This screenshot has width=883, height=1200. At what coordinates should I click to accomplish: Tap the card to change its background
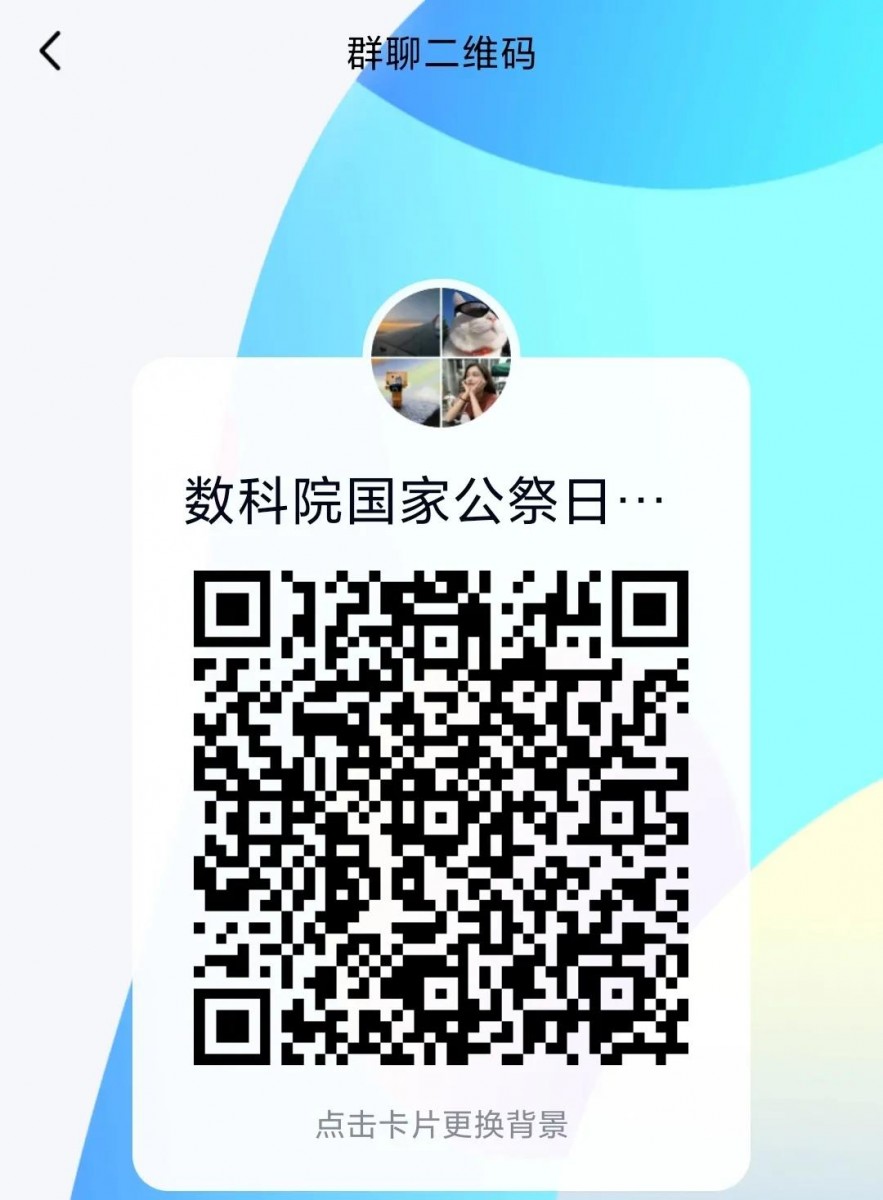[x=441, y=1124]
